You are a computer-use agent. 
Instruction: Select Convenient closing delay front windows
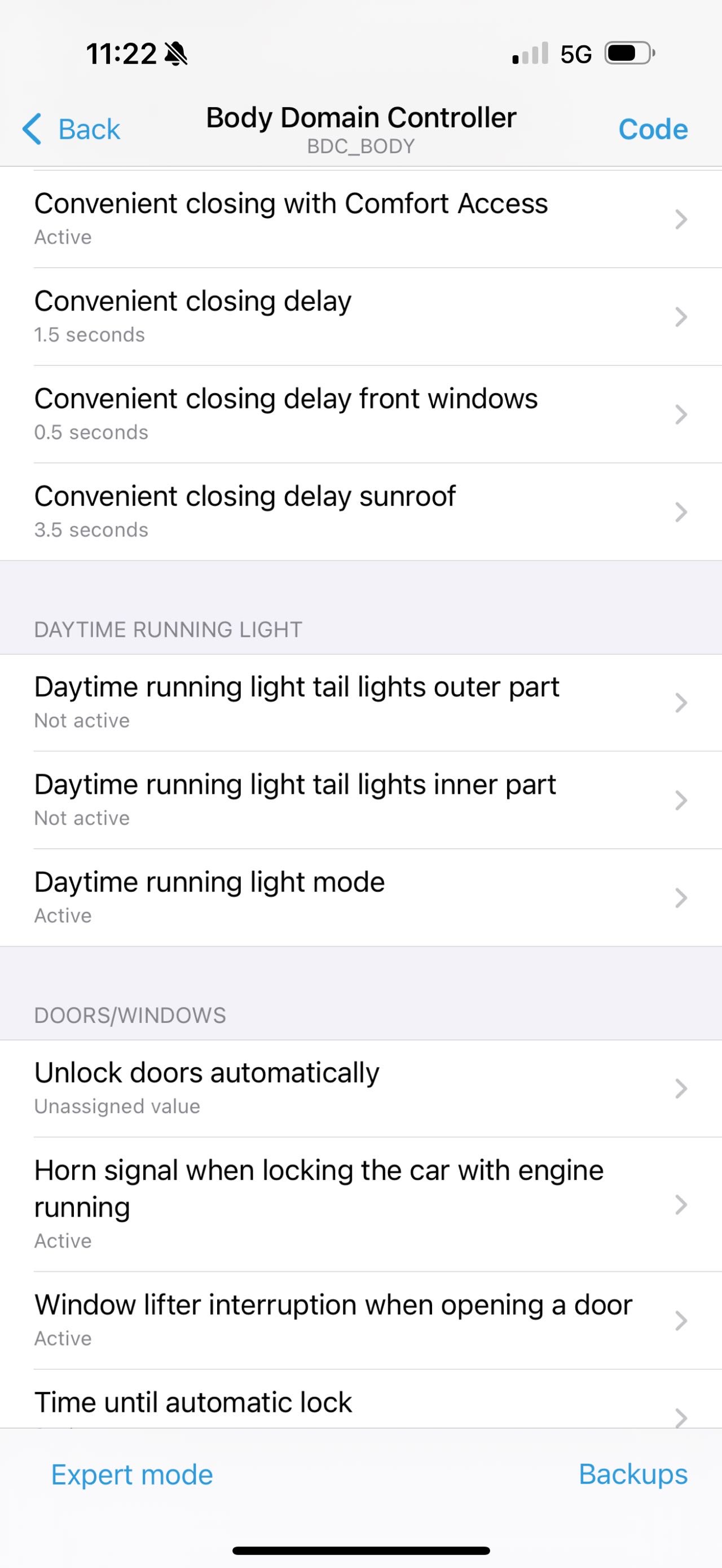(x=361, y=414)
